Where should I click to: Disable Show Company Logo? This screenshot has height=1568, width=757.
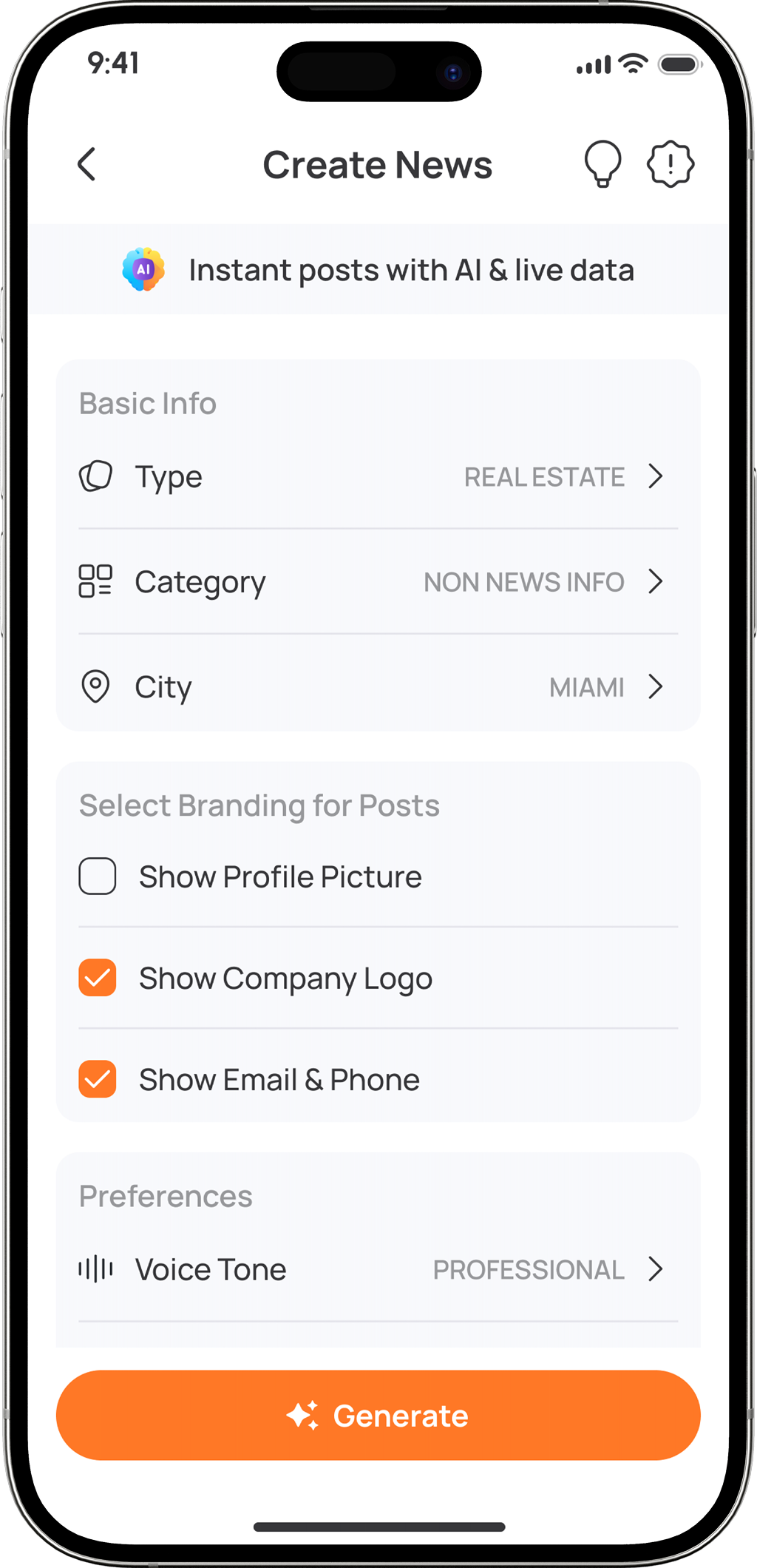97,978
